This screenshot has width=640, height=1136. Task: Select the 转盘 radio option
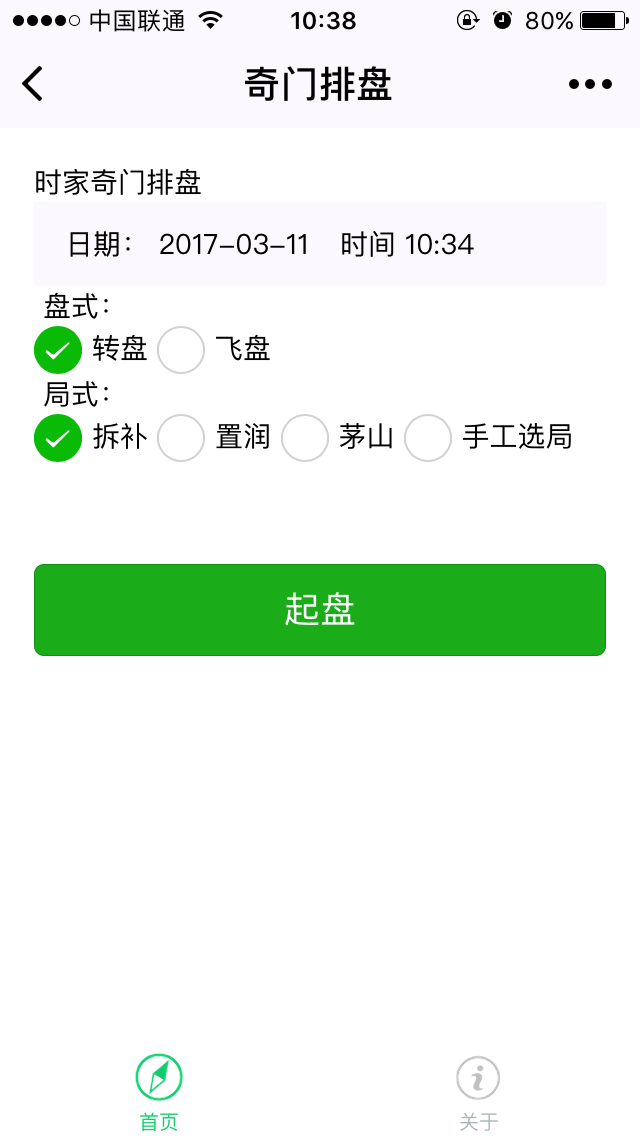coord(58,349)
